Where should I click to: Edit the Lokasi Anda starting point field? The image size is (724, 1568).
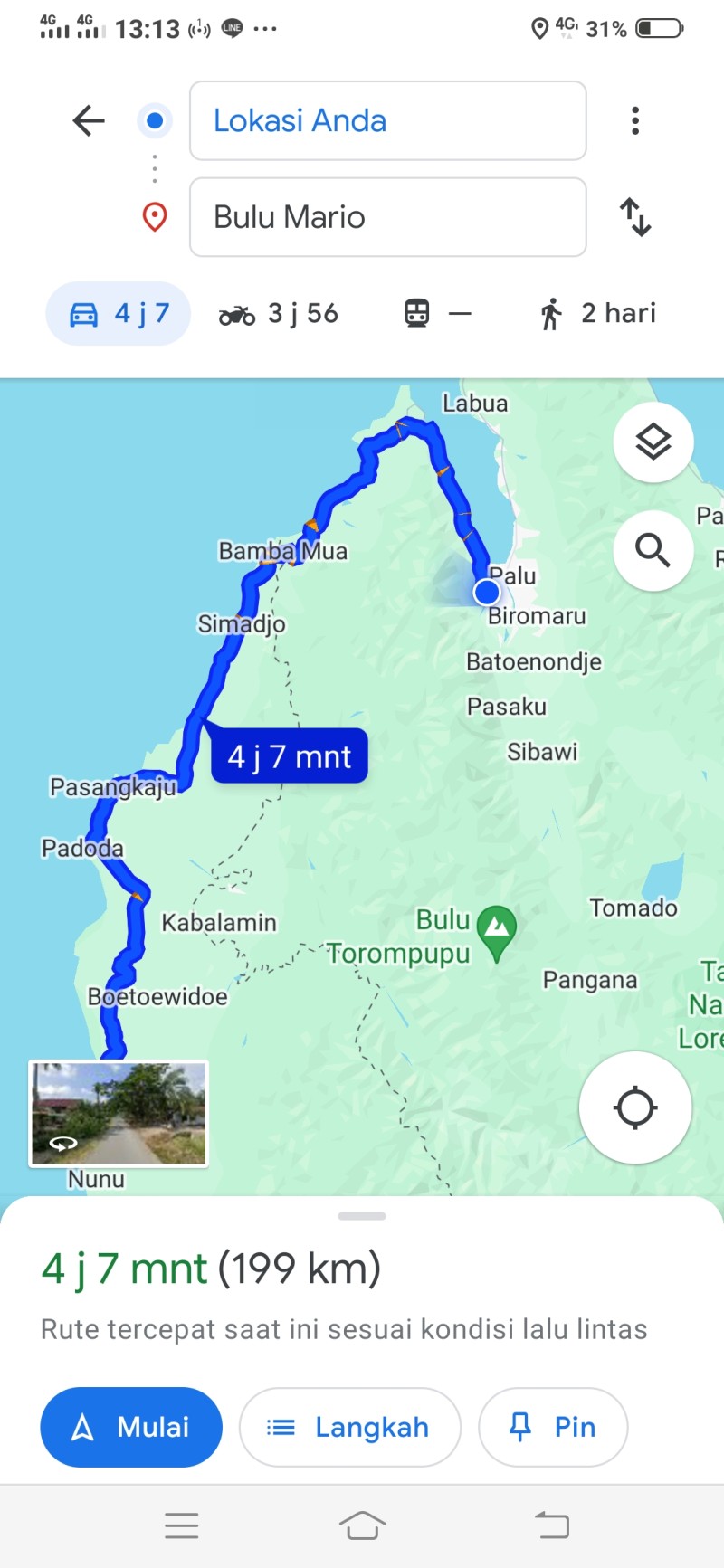click(387, 120)
